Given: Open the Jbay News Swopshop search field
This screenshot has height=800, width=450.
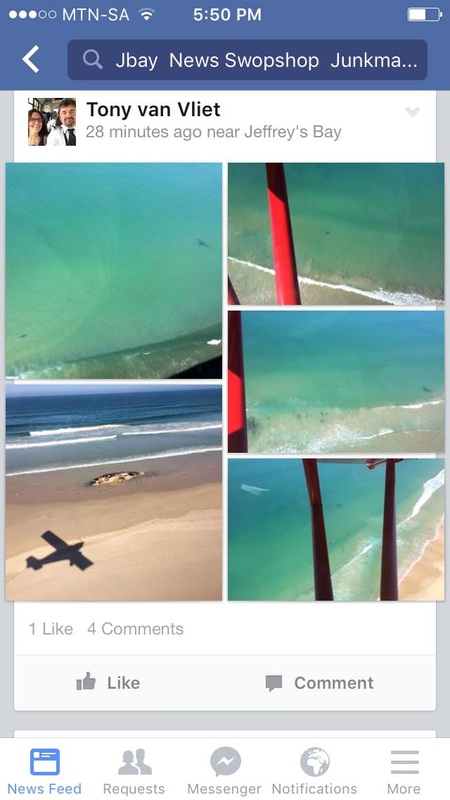Looking at the screenshot, I should tap(247, 60).
